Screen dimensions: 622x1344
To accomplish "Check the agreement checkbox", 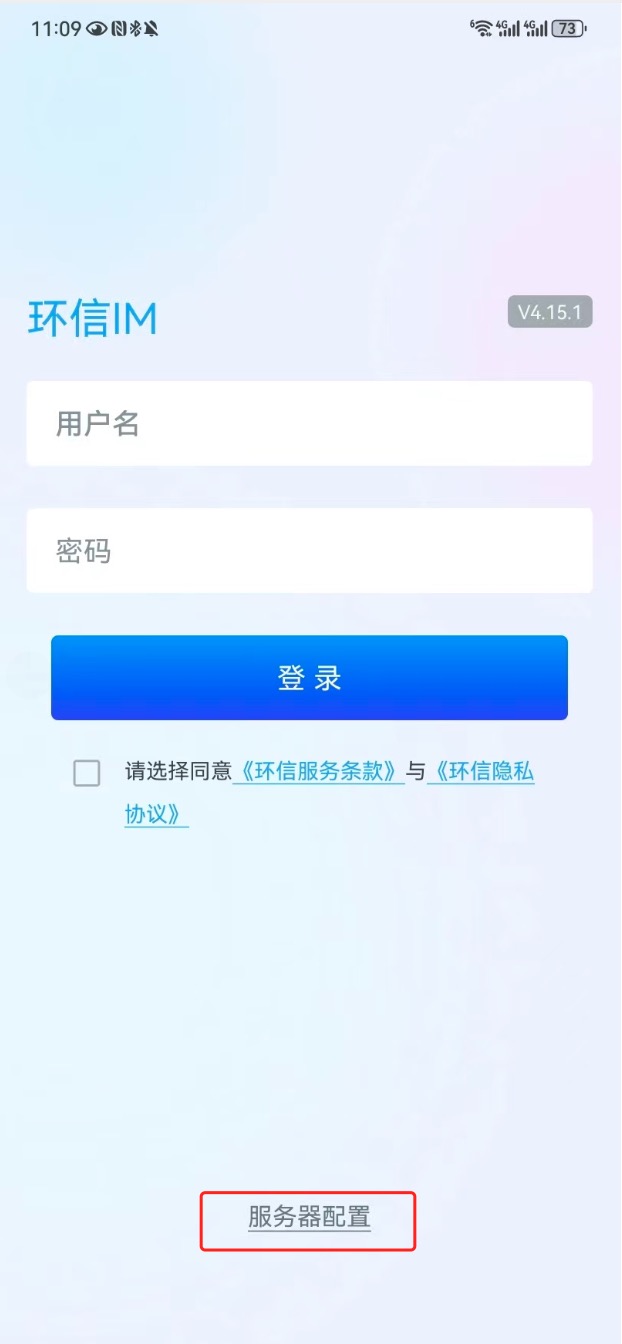I will pyautogui.click(x=87, y=773).
